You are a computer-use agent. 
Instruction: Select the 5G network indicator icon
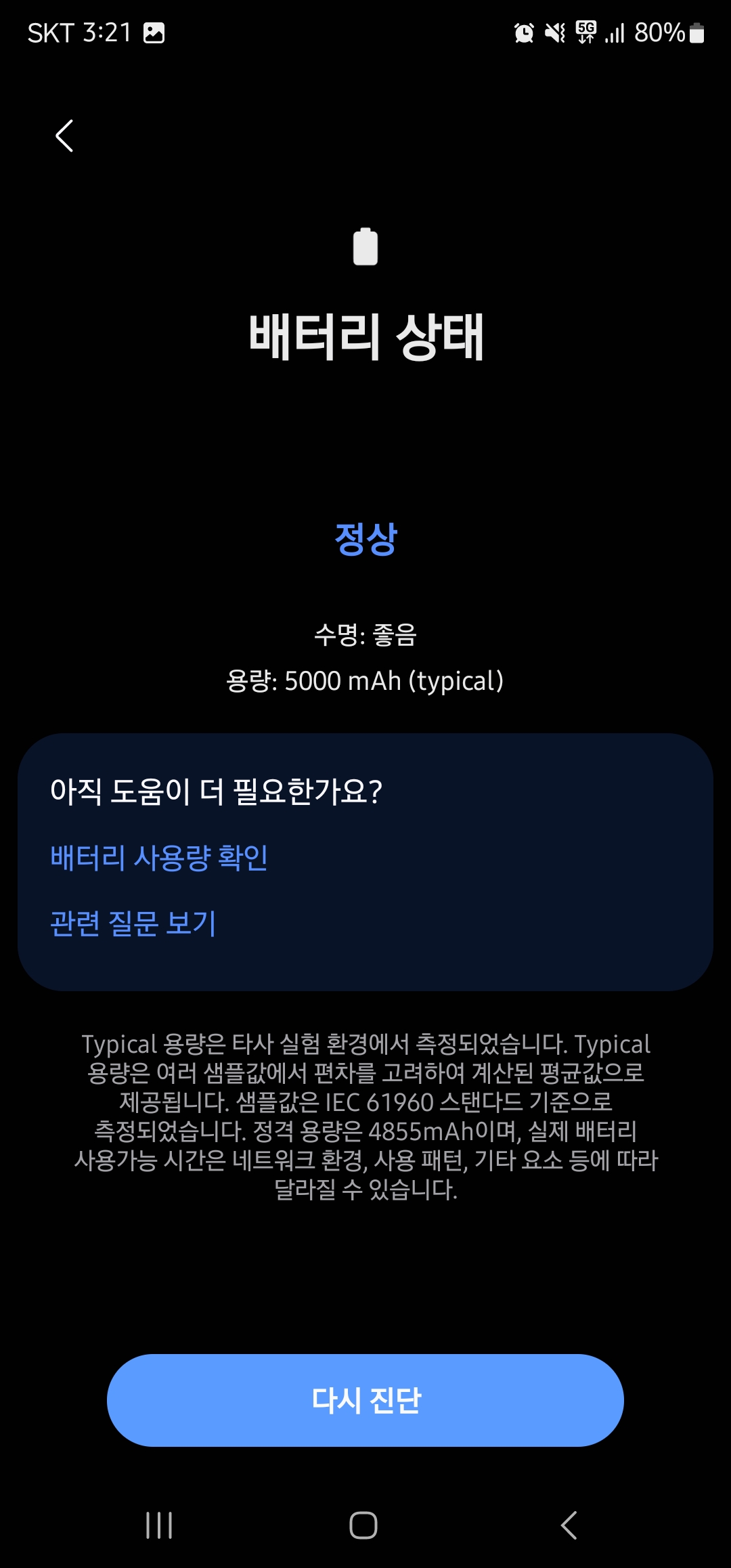(585, 32)
